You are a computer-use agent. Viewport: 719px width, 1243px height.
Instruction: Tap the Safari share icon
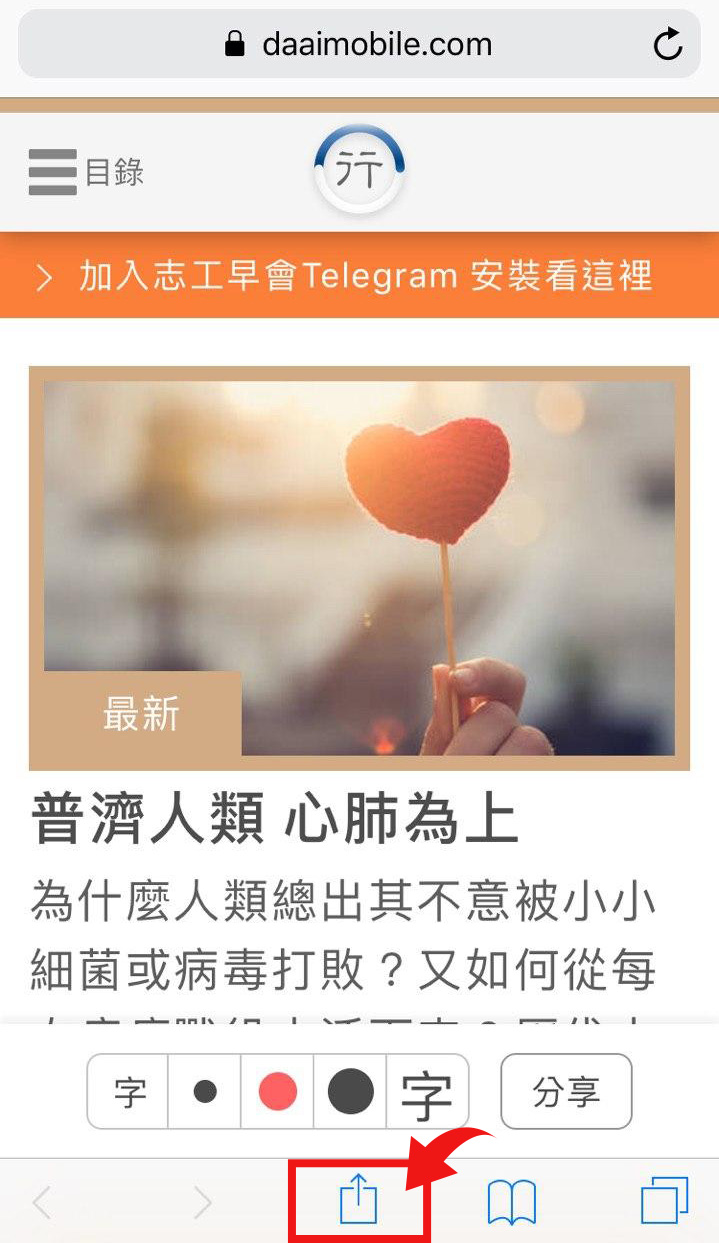[x=358, y=1201]
